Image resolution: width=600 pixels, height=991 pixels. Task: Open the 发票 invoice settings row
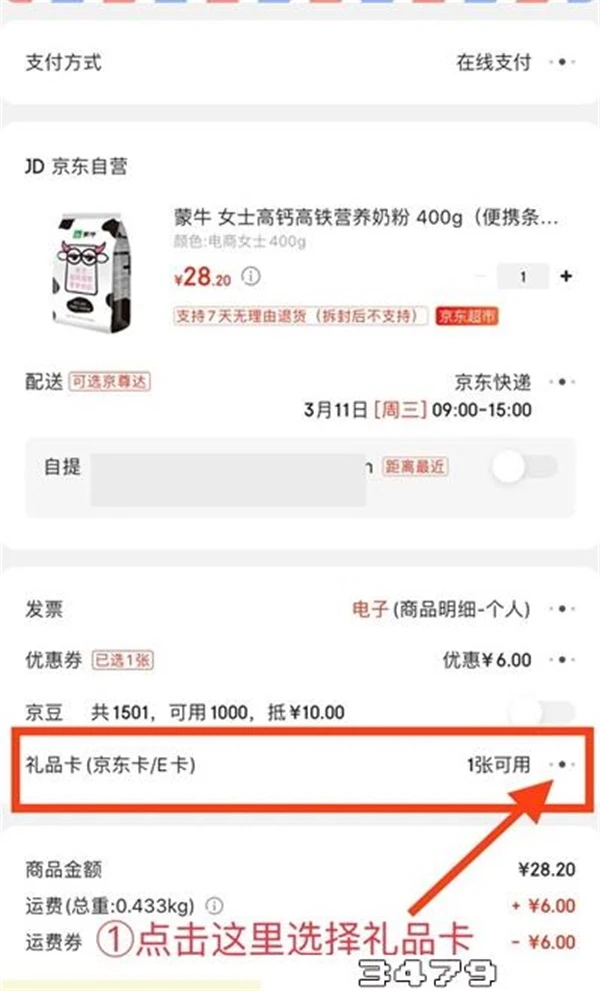click(300, 609)
